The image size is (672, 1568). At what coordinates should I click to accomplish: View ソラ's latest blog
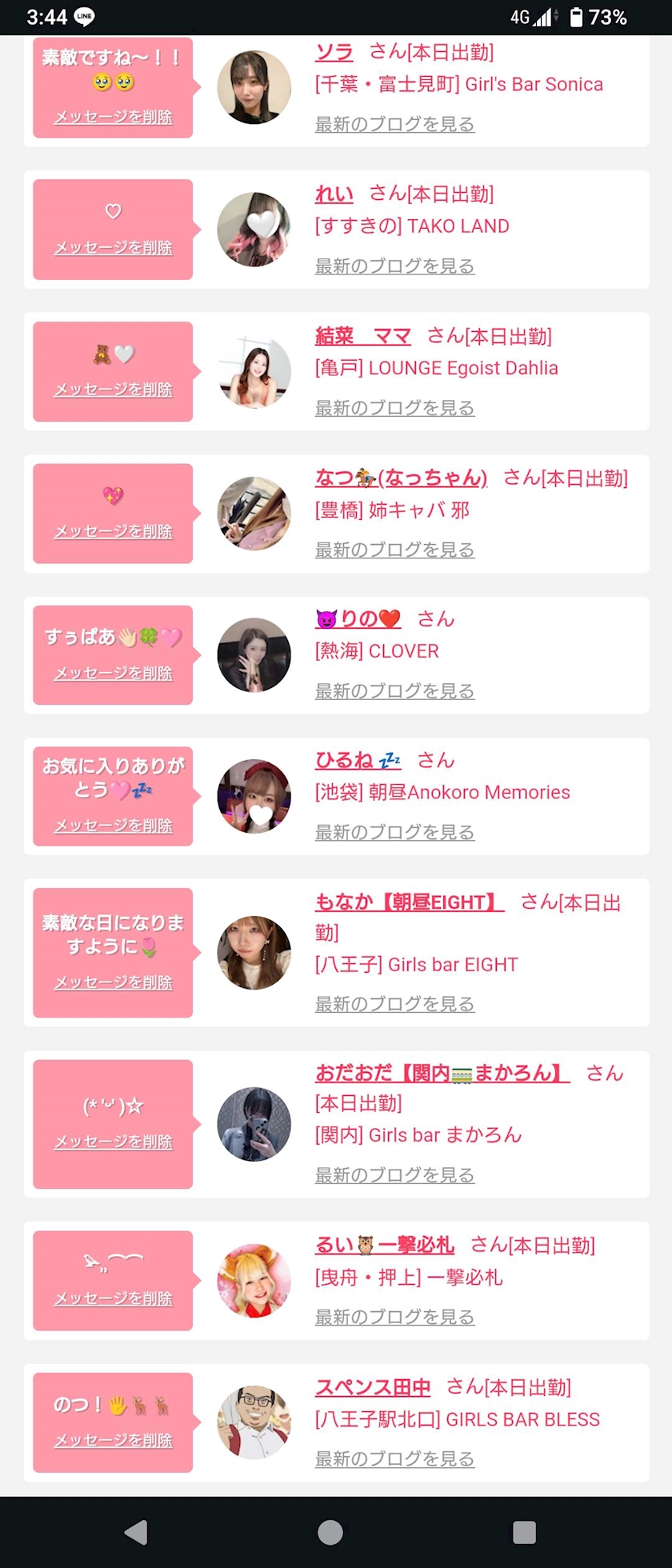[x=394, y=124]
